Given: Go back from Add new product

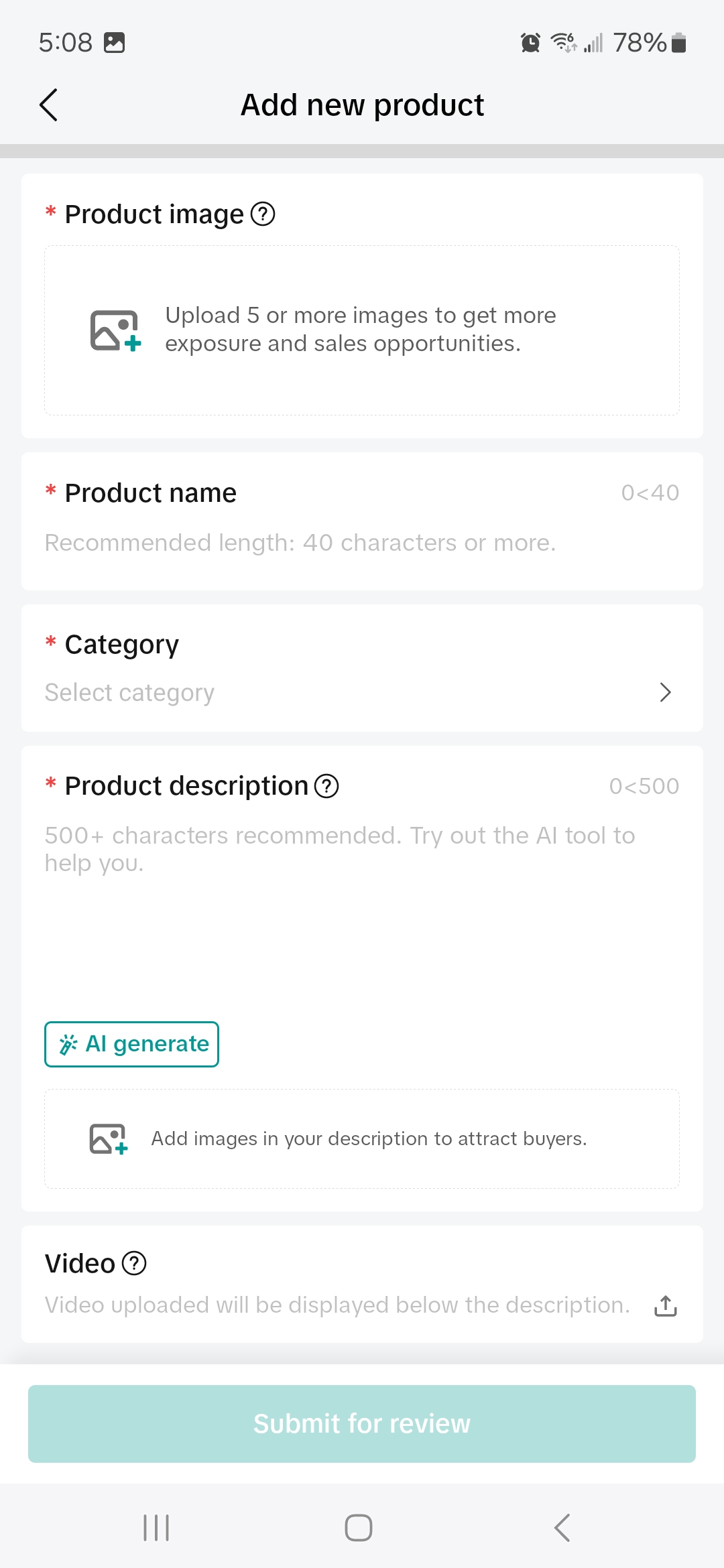Looking at the screenshot, I should (48, 105).
